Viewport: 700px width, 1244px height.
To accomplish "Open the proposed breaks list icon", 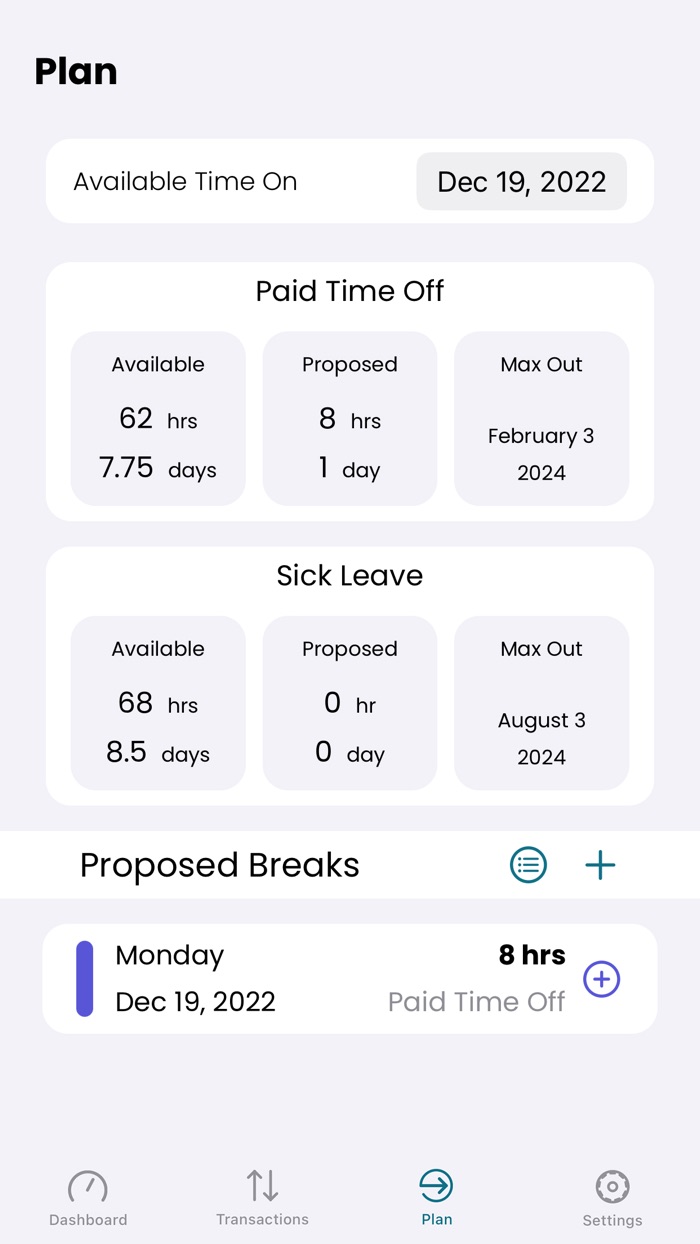I will point(528,865).
